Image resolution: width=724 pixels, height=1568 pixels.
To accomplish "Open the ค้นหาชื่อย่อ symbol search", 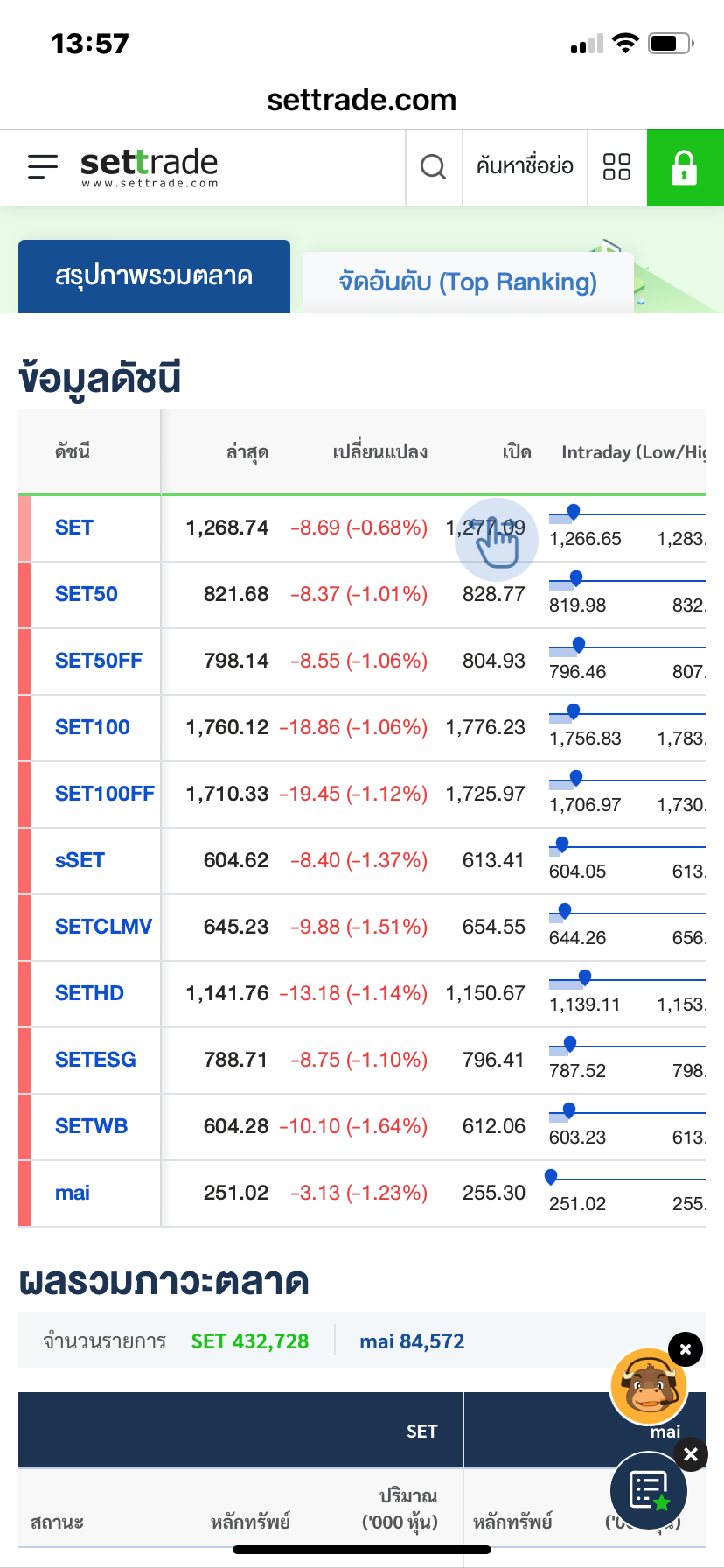I will [525, 166].
